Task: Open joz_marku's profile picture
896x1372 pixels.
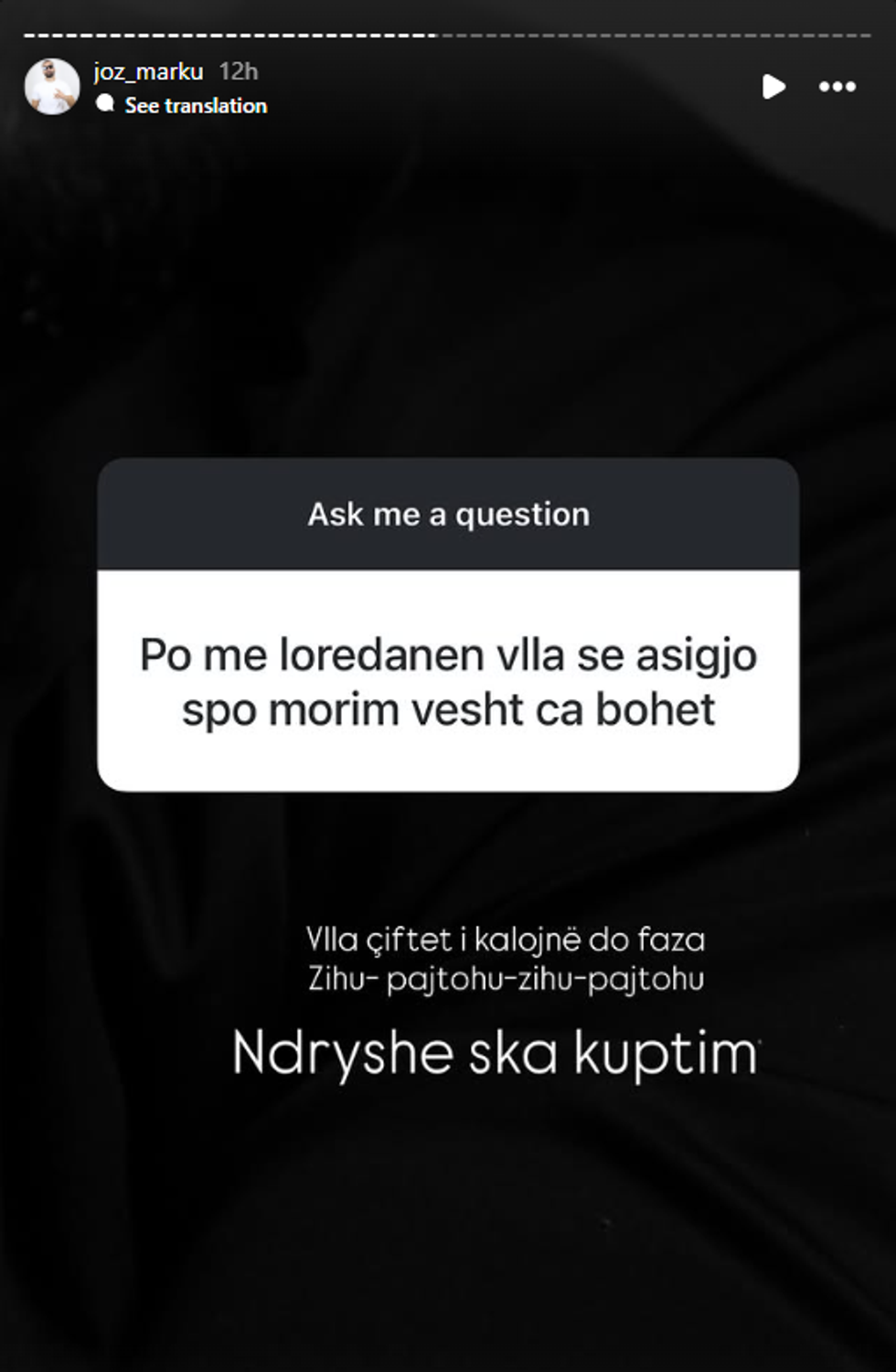Action: [x=52, y=88]
